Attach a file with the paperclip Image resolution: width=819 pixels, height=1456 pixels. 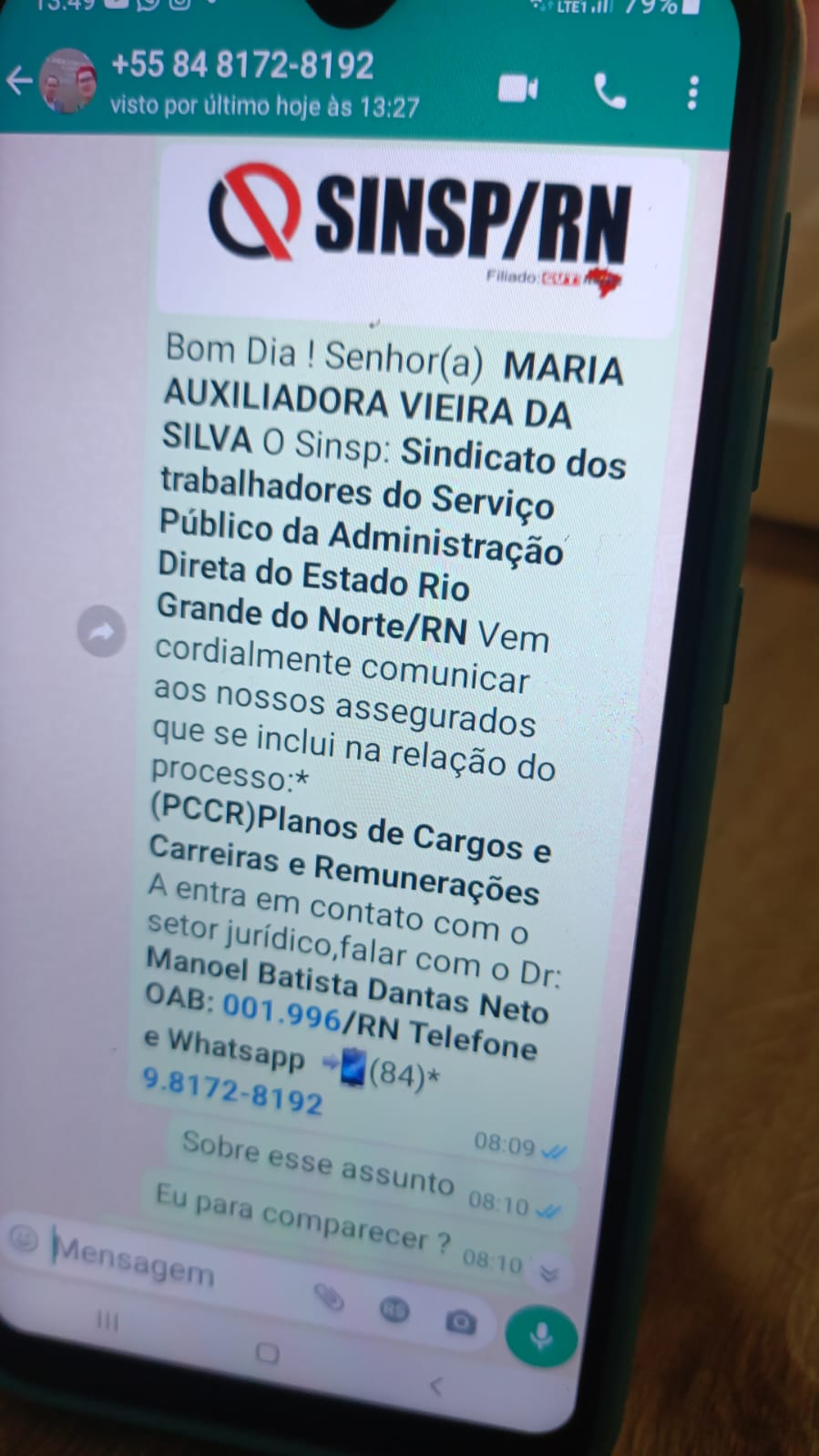(328, 1297)
